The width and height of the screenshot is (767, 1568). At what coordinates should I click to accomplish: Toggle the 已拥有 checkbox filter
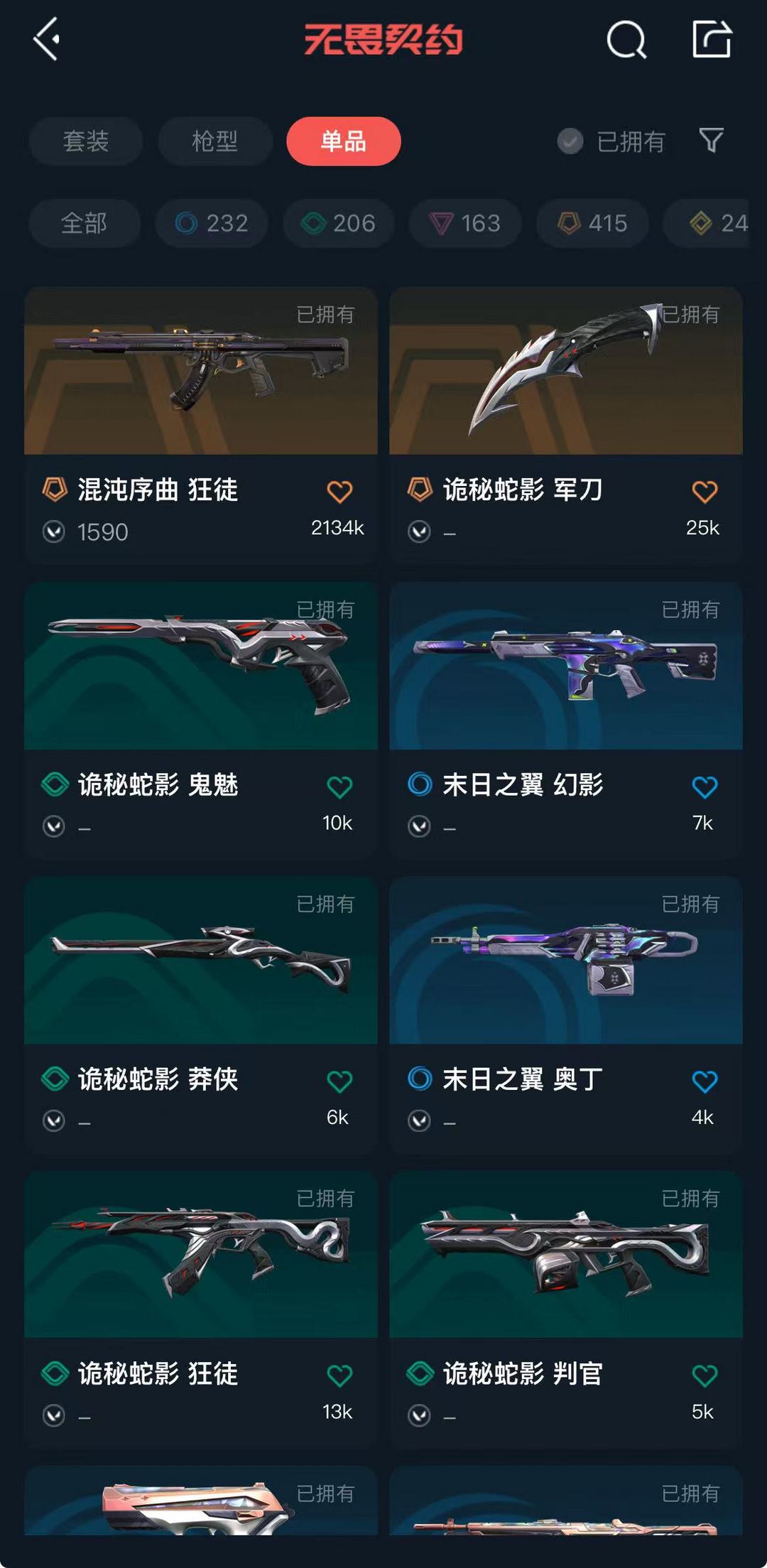[x=570, y=141]
